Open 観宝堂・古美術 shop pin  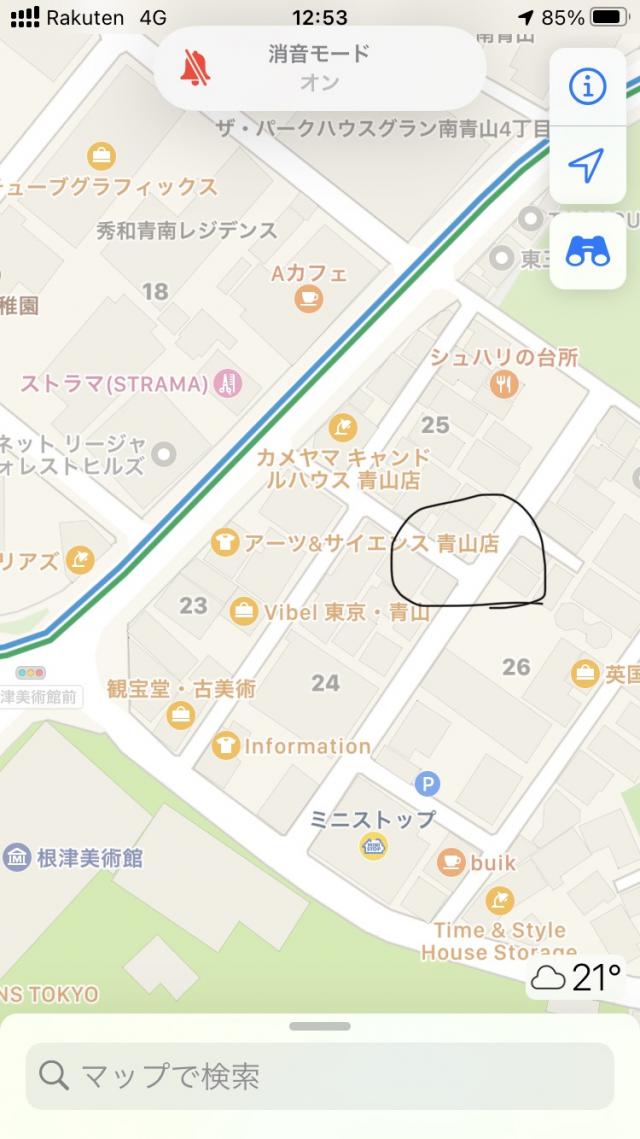[180, 716]
